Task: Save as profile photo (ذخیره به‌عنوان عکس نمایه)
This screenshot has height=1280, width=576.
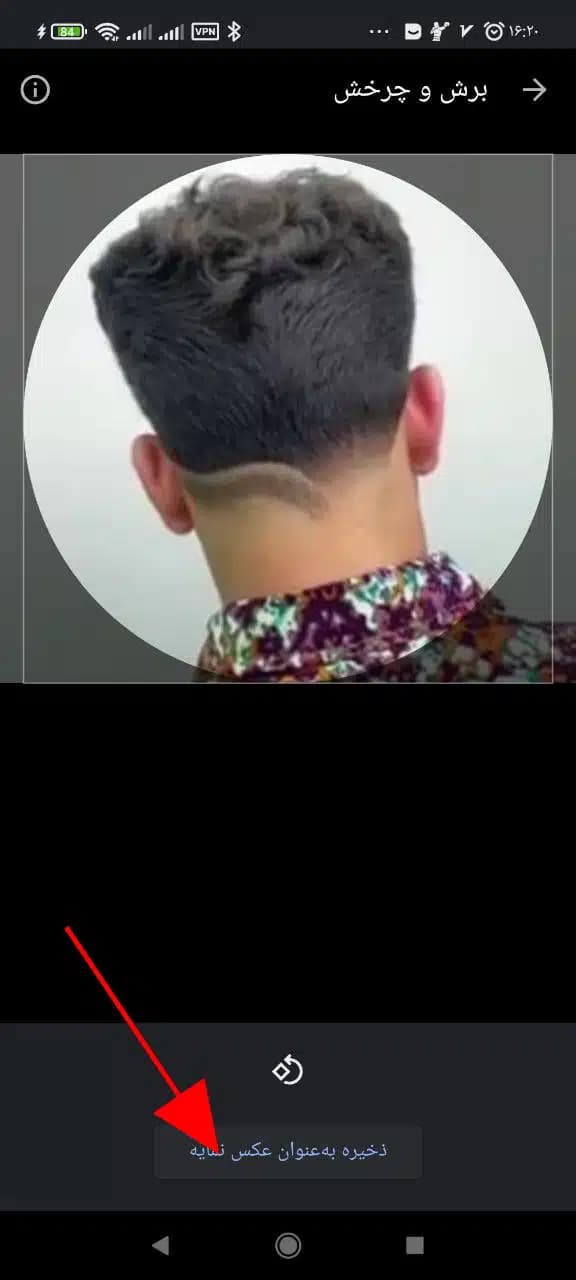Action: 288,1151
